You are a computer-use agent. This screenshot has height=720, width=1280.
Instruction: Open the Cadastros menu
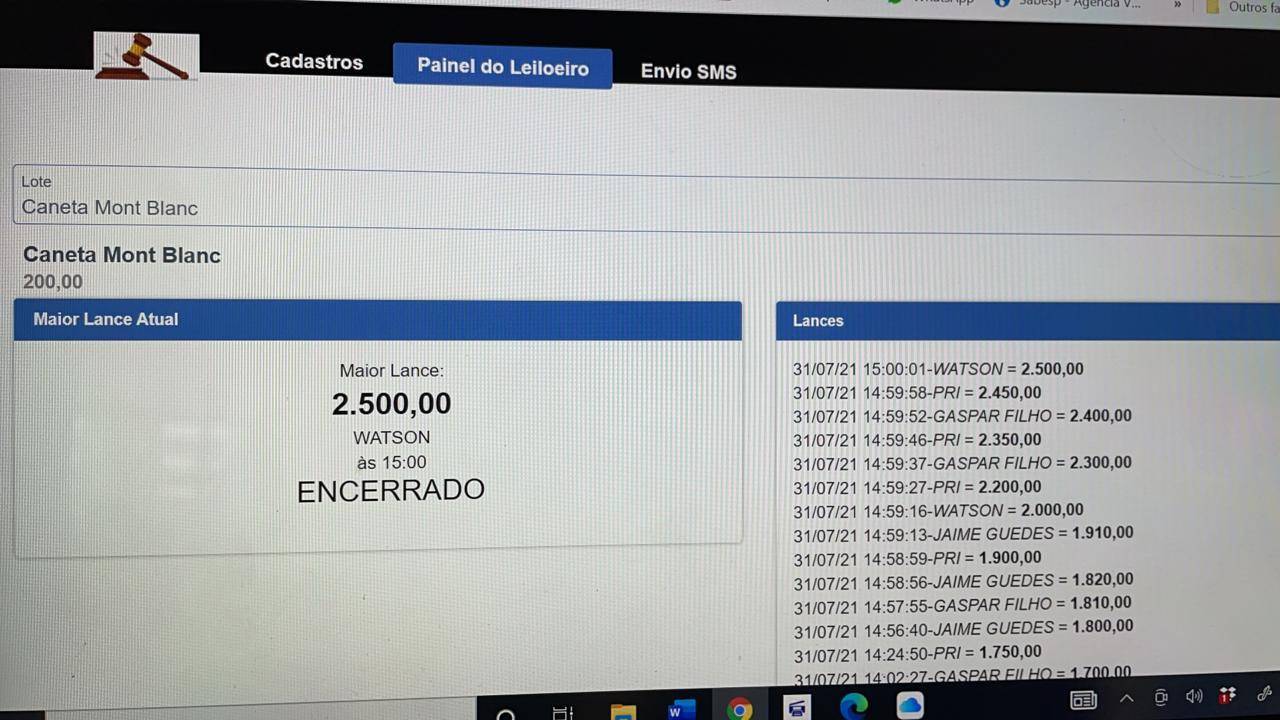click(314, 62)
